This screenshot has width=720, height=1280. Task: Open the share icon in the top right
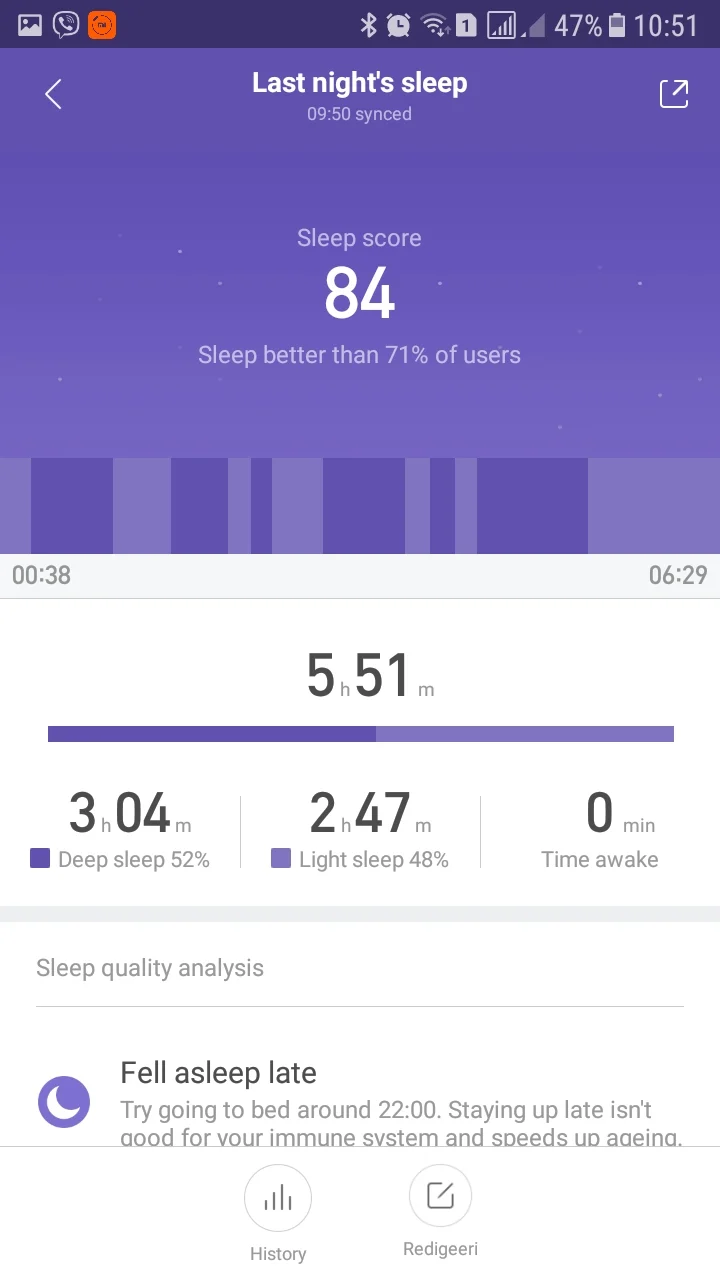click(x=673, y=93)
